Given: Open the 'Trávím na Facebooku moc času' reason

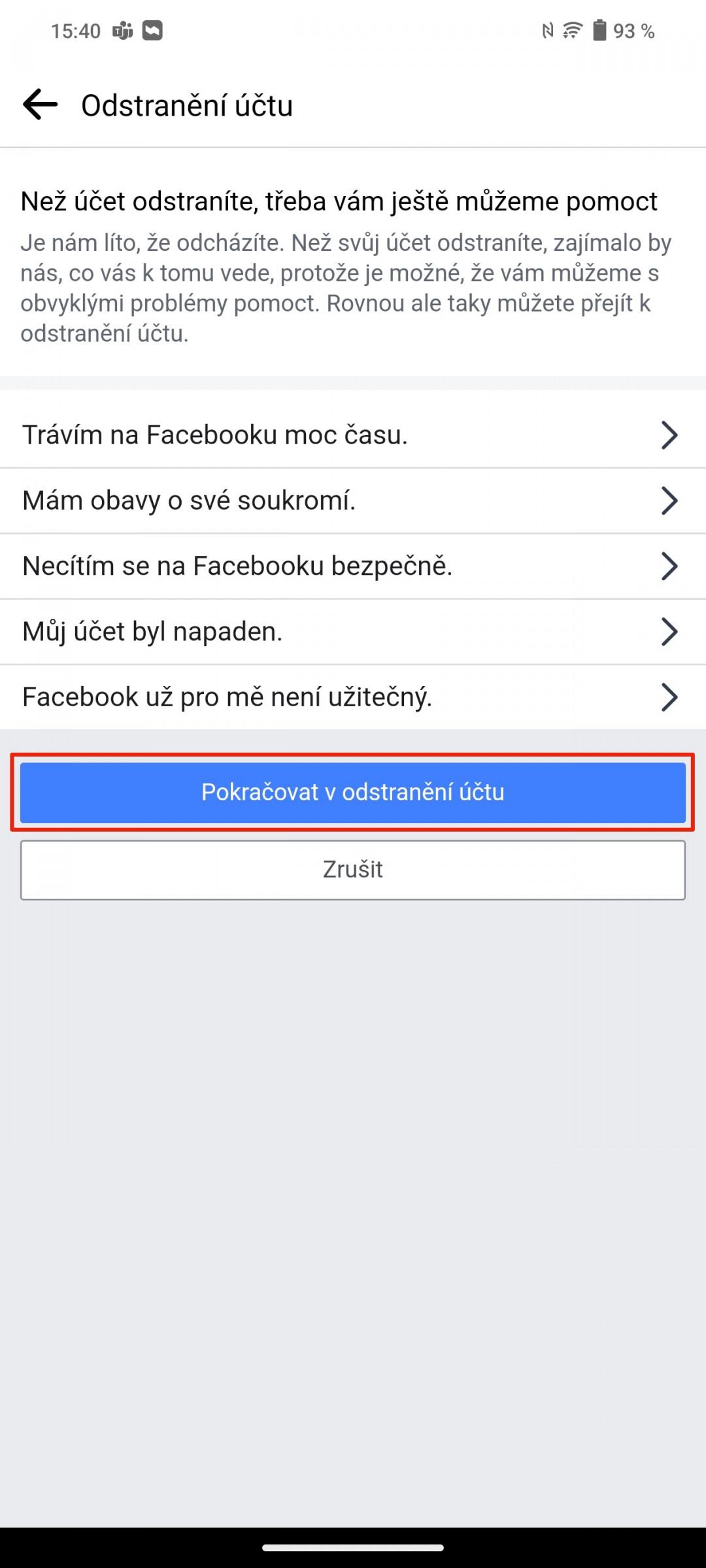Looking at the screenshot, I should click(x=353, y=435).
